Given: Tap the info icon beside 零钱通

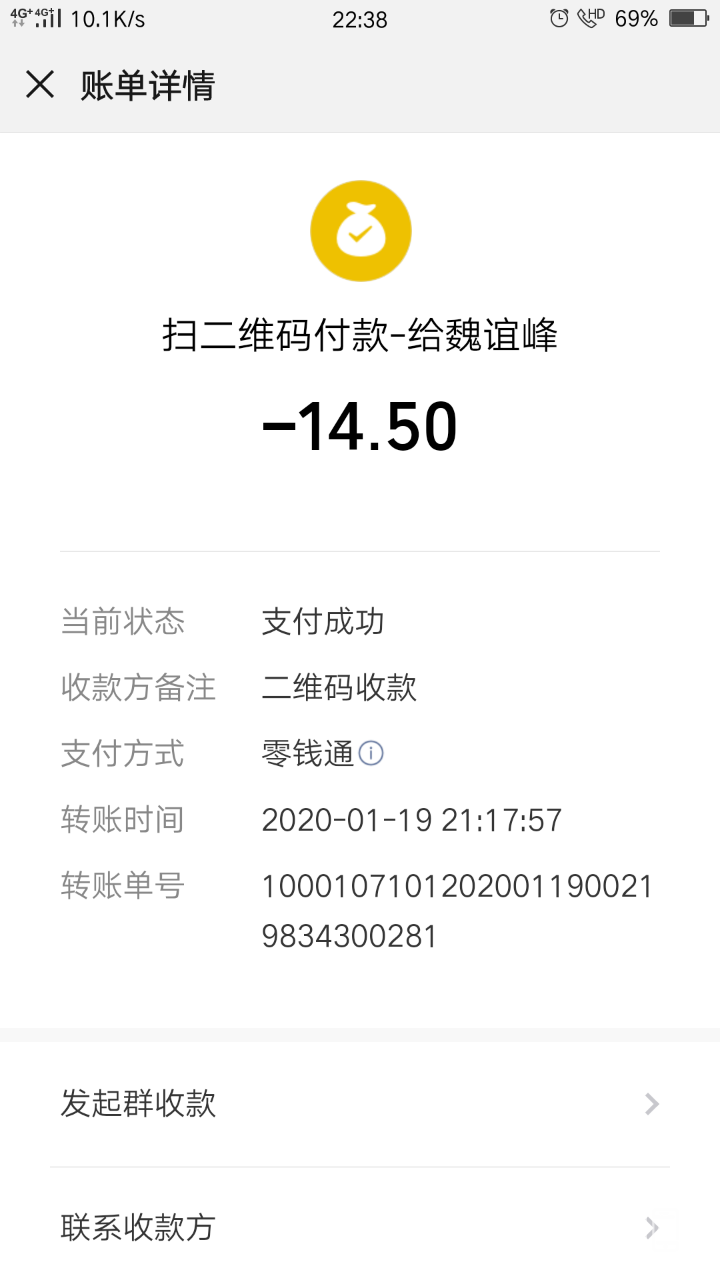Looking at the screenshot, I should tap(371, 753).
